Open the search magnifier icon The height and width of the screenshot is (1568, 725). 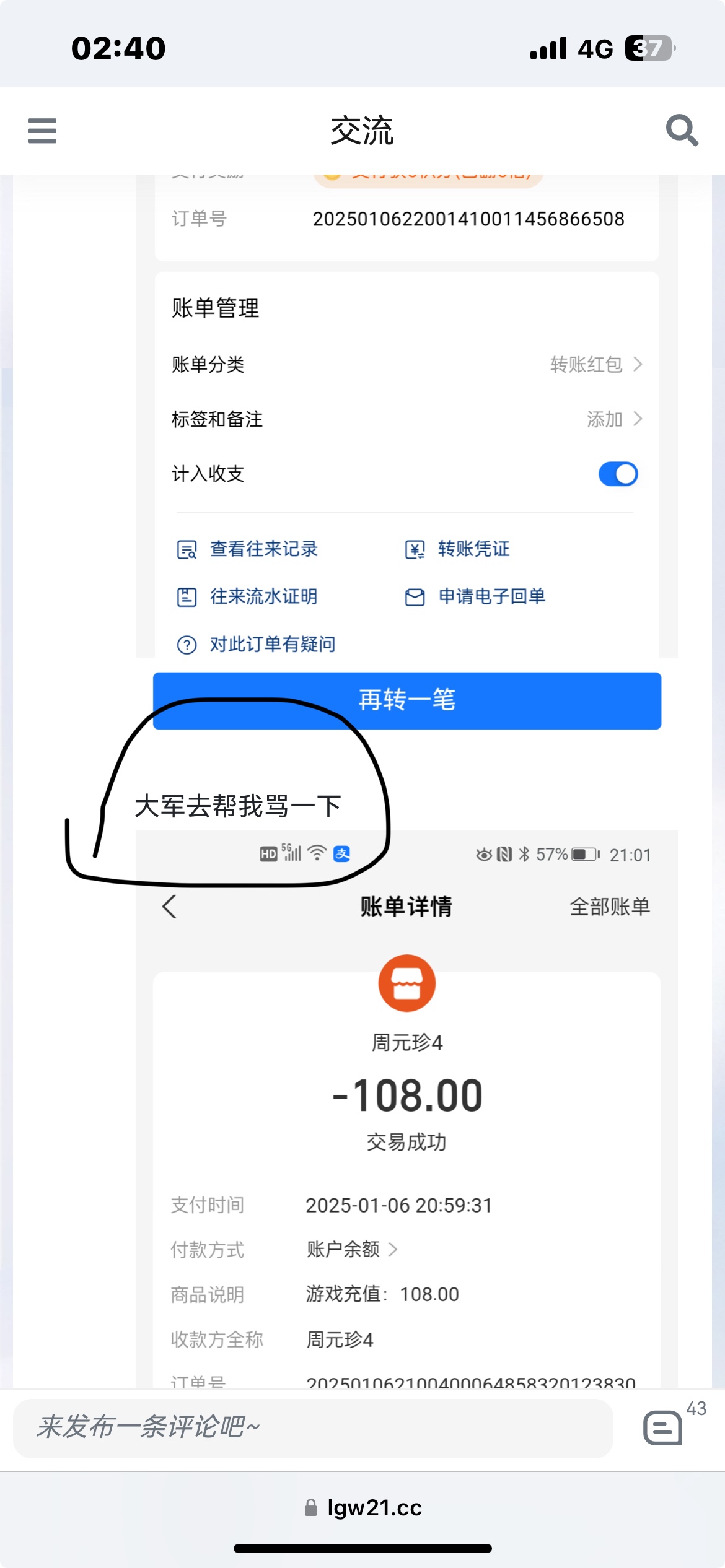(682, 131)
